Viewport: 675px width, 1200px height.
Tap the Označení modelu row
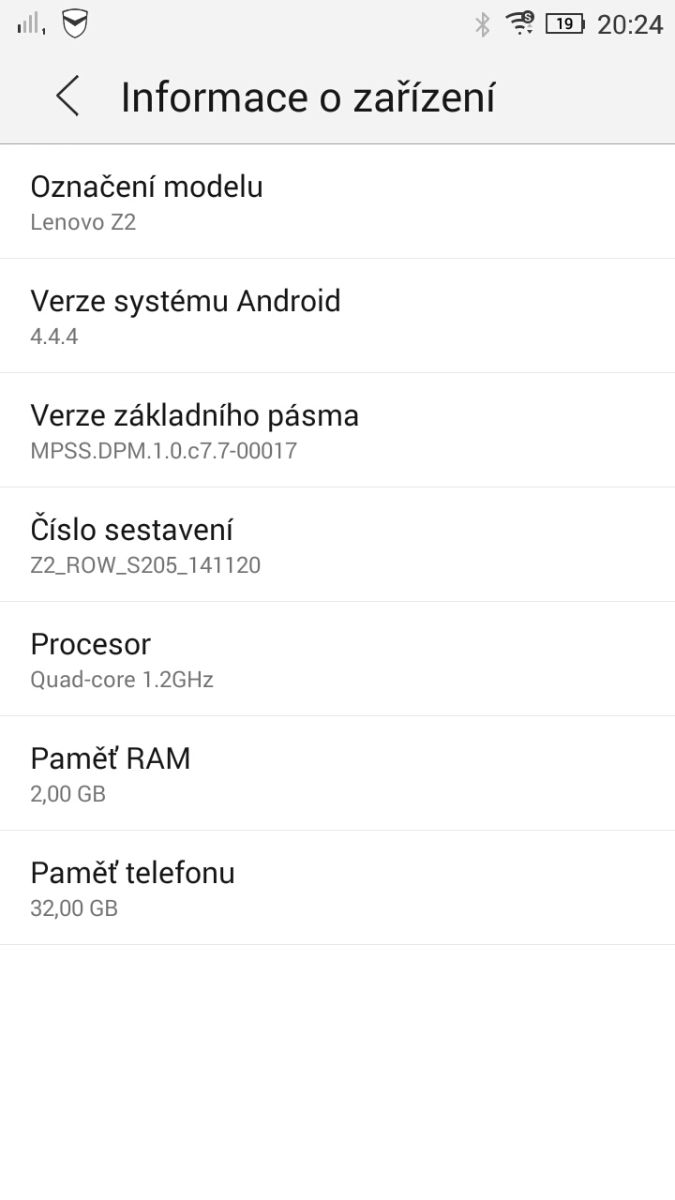[x=337, y=202]
